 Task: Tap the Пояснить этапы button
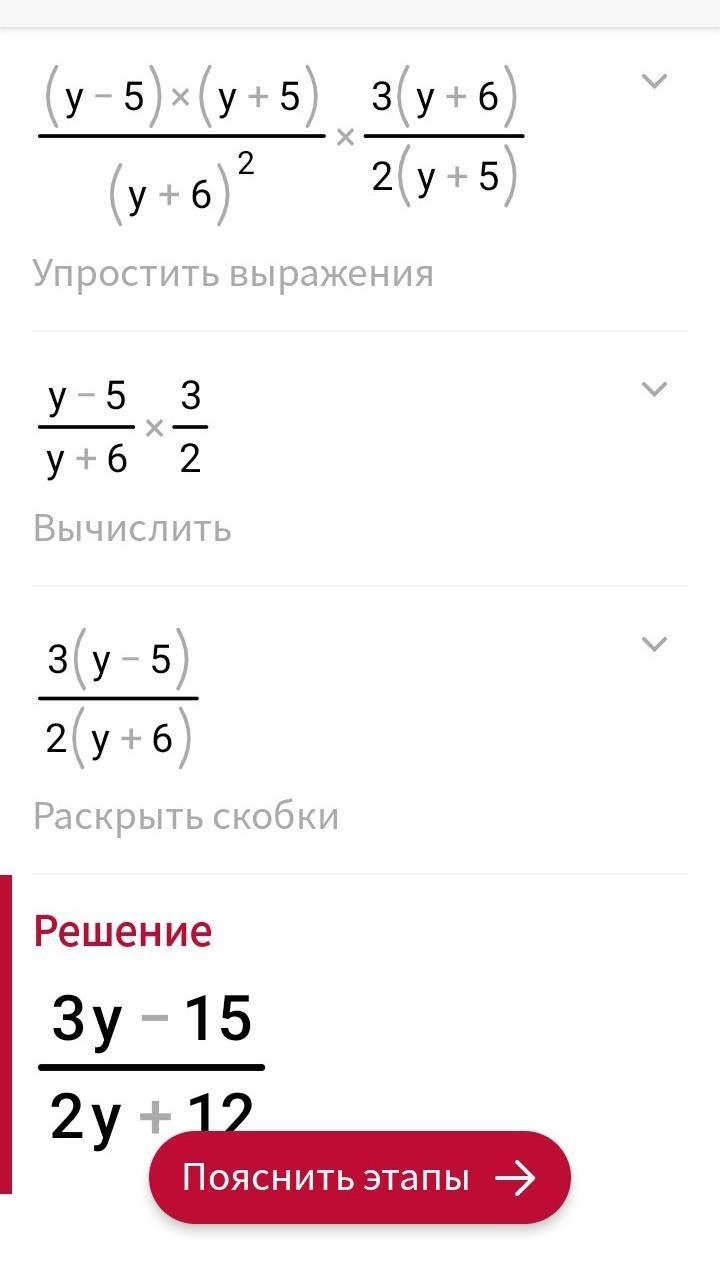360,1178
